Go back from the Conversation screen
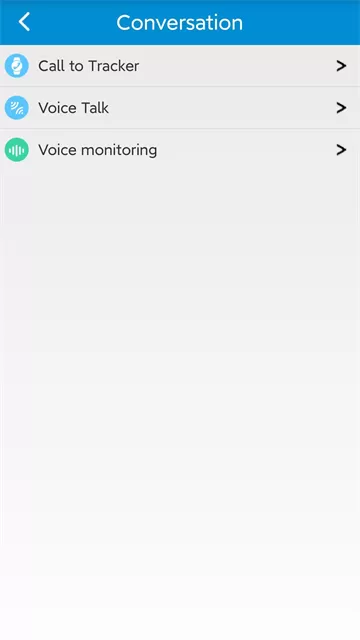Viewport: 360px width, 640px height. tap(24, 22)
